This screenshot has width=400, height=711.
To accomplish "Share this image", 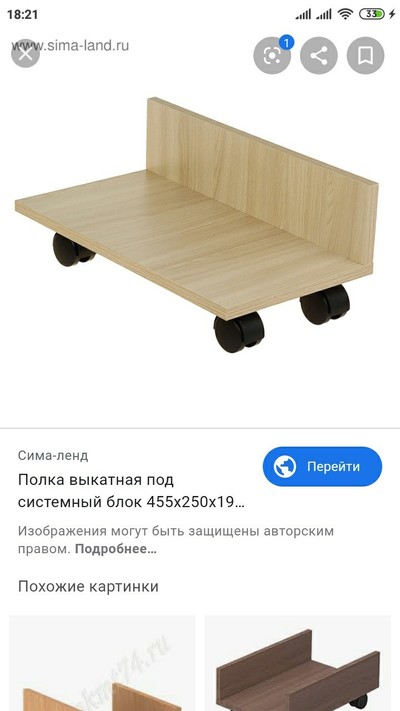I will 319,55.
